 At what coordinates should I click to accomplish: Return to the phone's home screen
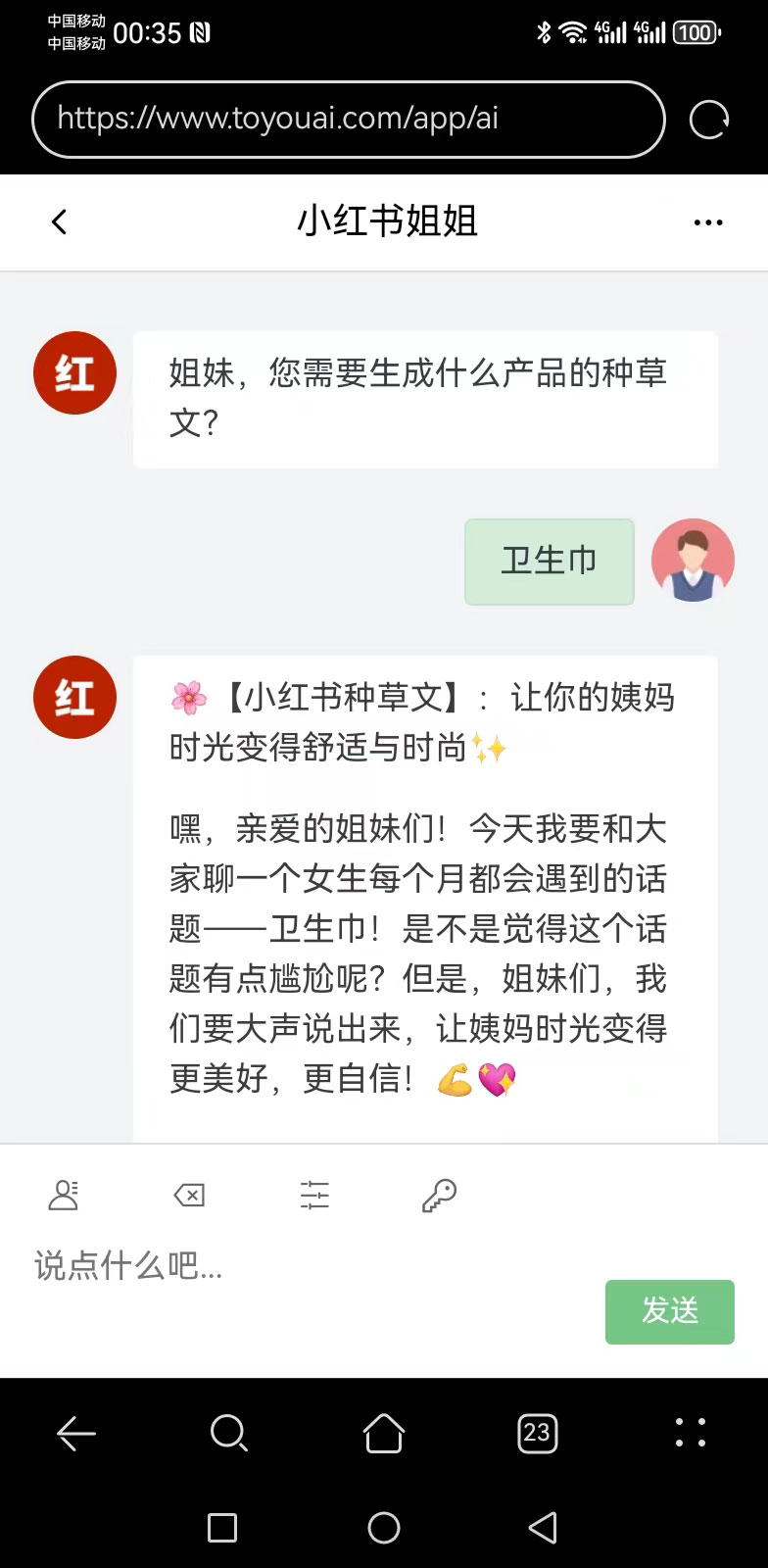click(x=384, y=1528)
